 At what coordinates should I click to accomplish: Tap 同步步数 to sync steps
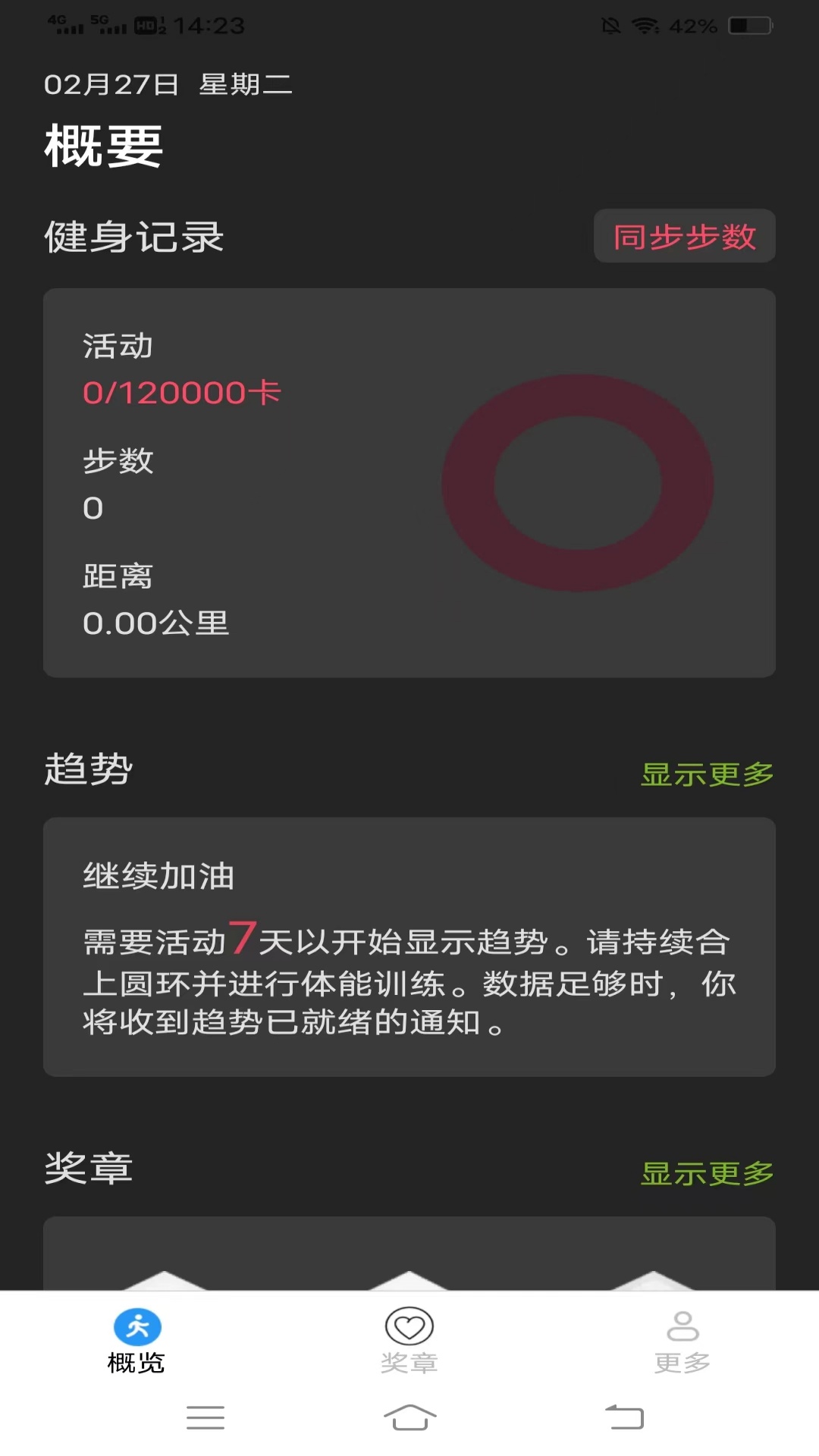pos(684,236)
